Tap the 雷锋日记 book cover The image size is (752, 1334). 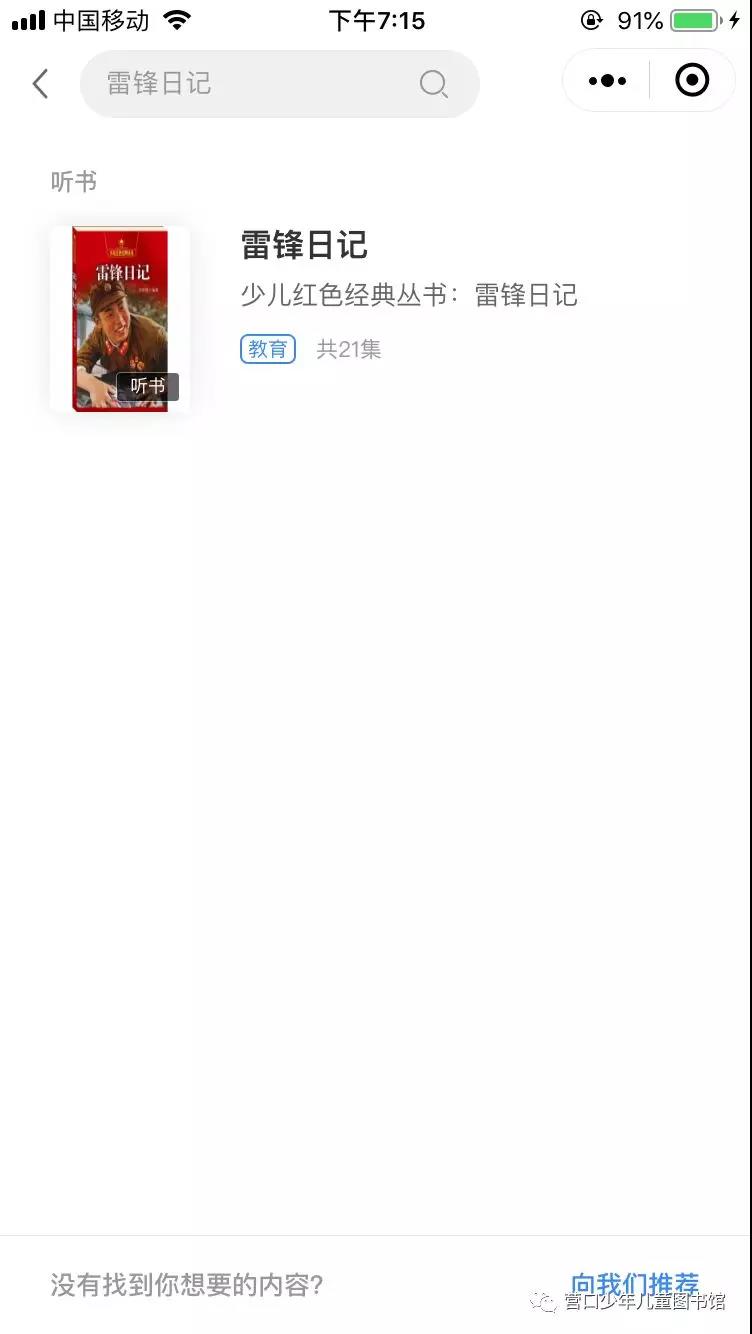(120, 318)
